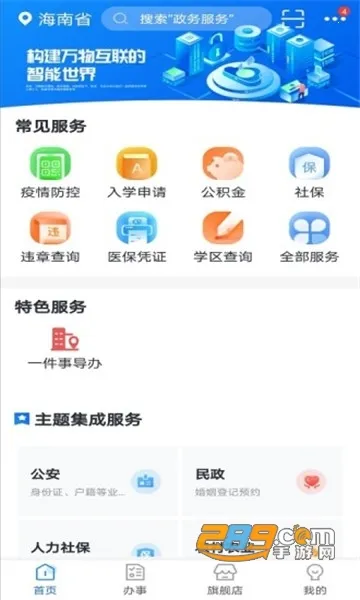Viewport: 360px width, 600px height.
Task: Switch to the 旗舰店 tab
Action: (x=225, y=579)
